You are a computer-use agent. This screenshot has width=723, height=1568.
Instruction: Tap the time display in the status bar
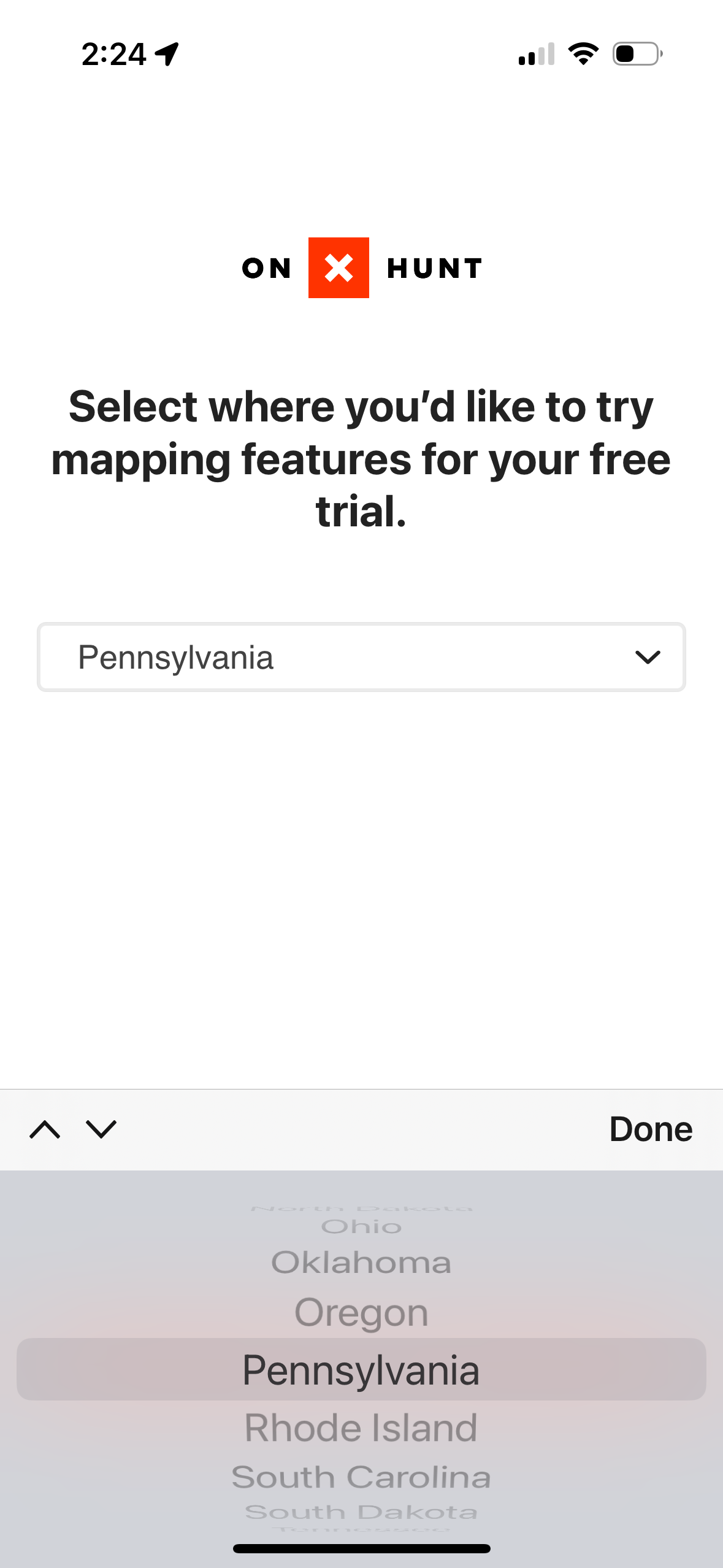[113, 54]
